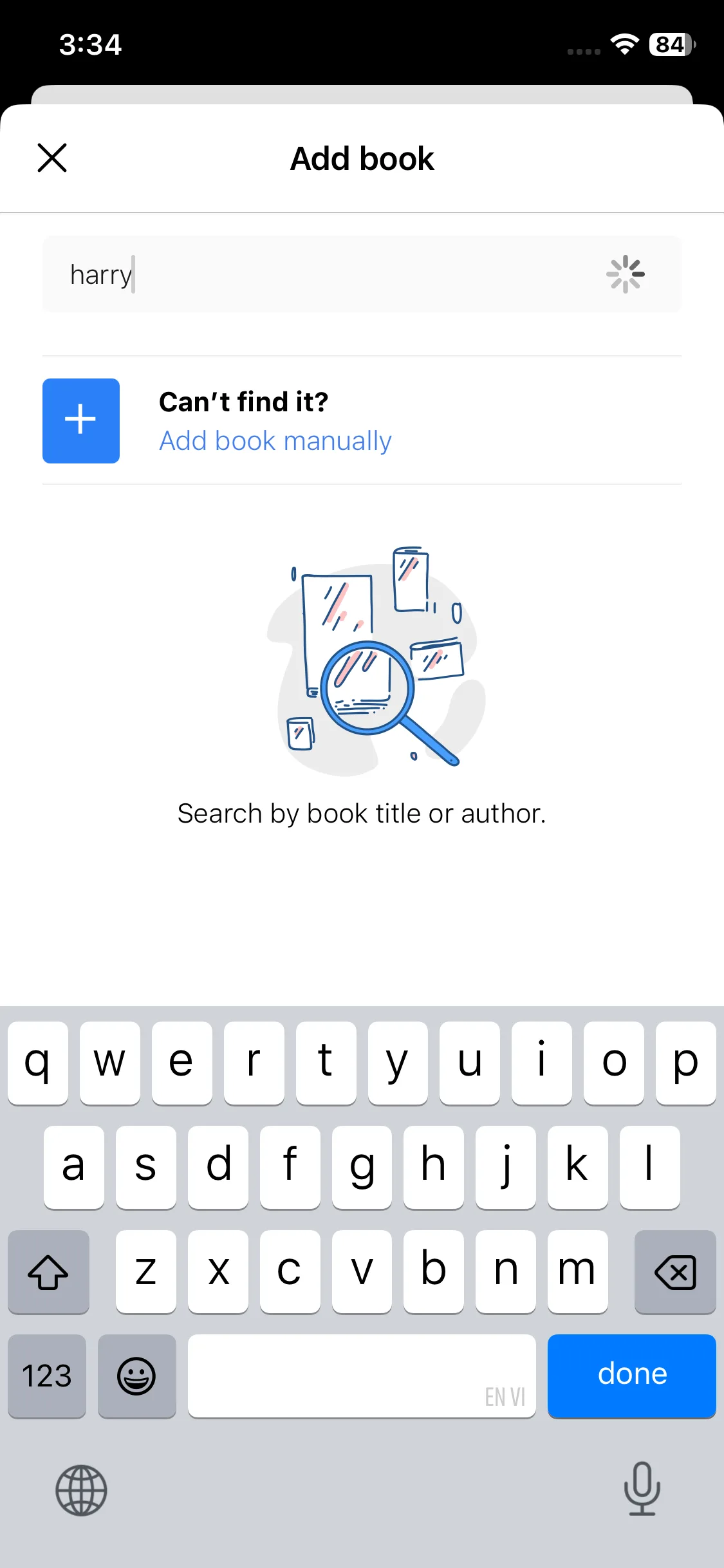The width and height of the screenshot is (724, 1568).
Task: Delete last character with backspace key
Action: pyautogui.click(x=675, y=1272)
